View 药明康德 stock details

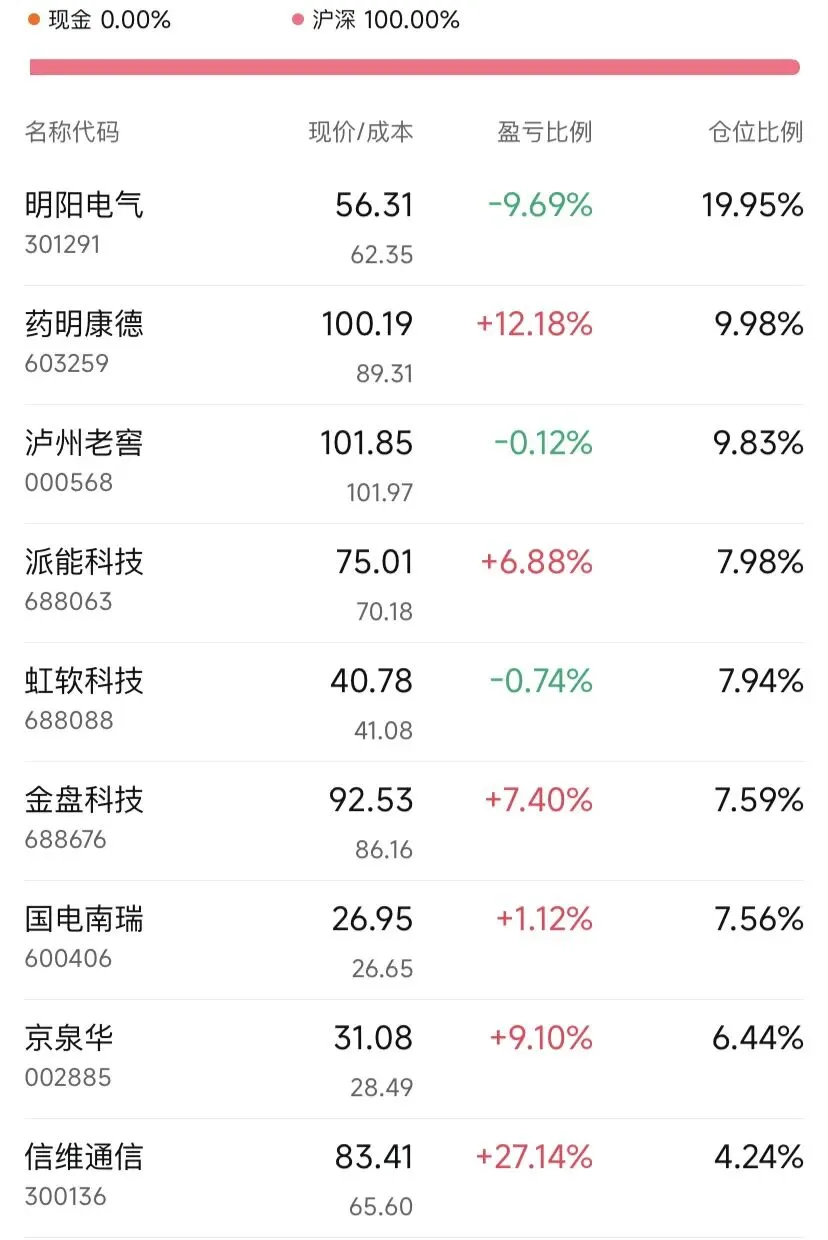(85, 324)
